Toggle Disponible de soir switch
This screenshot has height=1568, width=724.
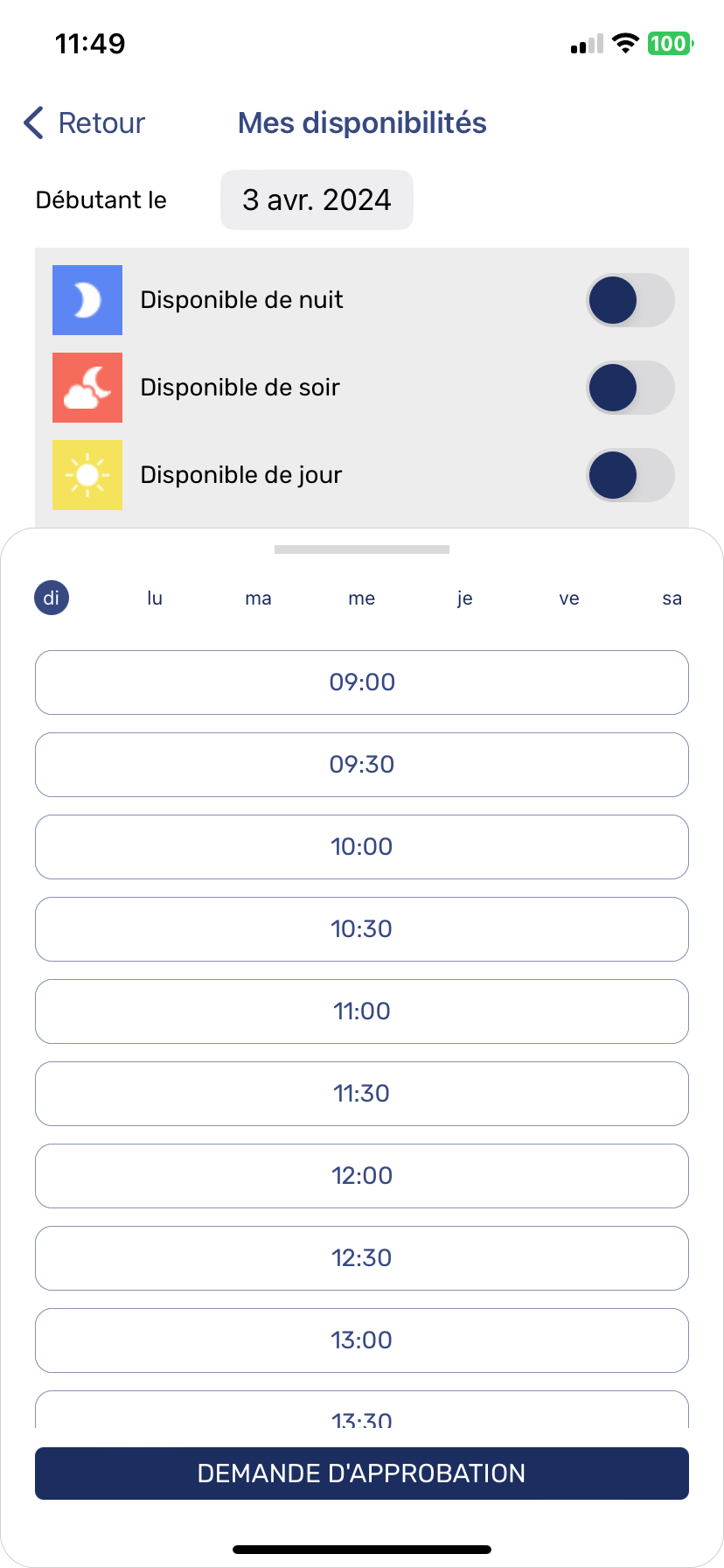pos(630,388)
